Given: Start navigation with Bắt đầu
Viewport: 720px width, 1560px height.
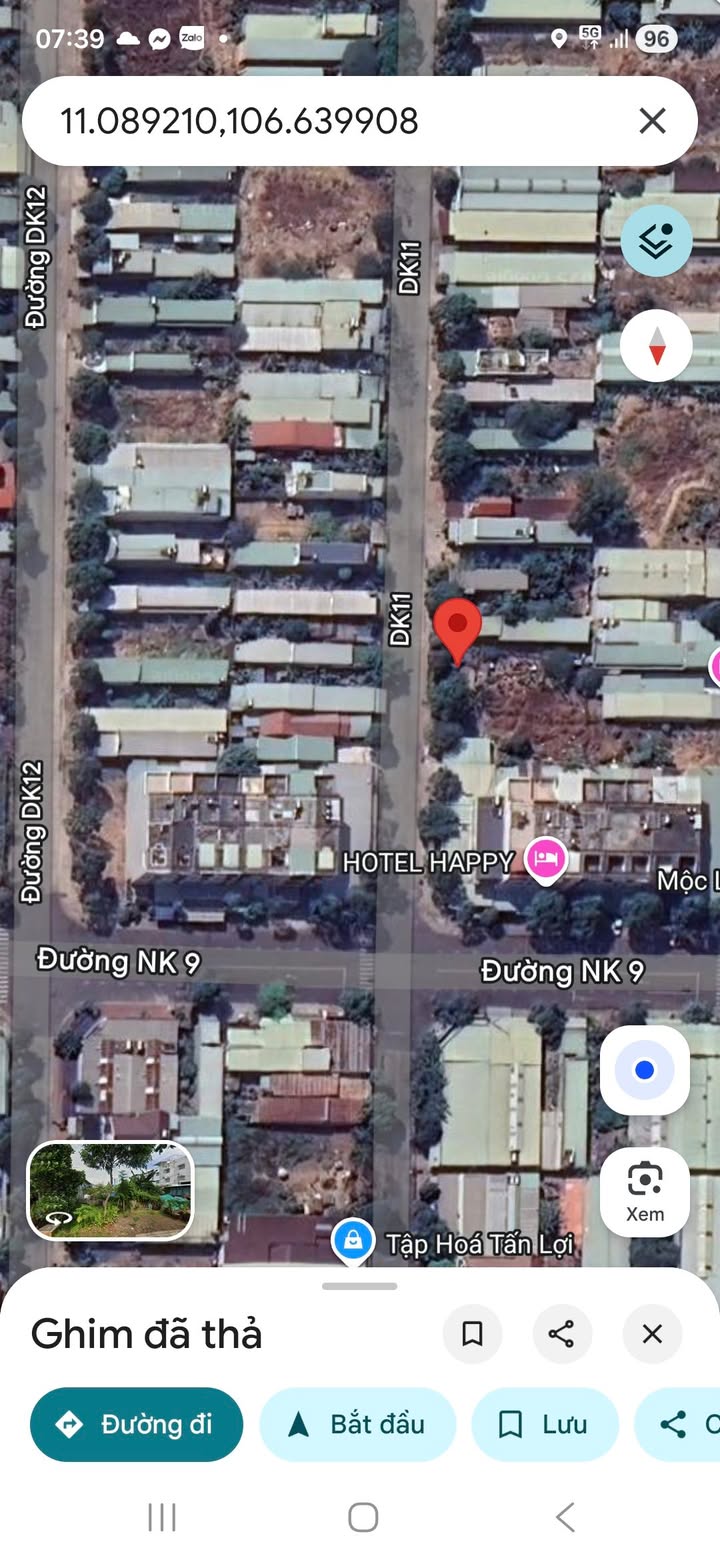Looking at the screenshot, I should point(358,1424).
